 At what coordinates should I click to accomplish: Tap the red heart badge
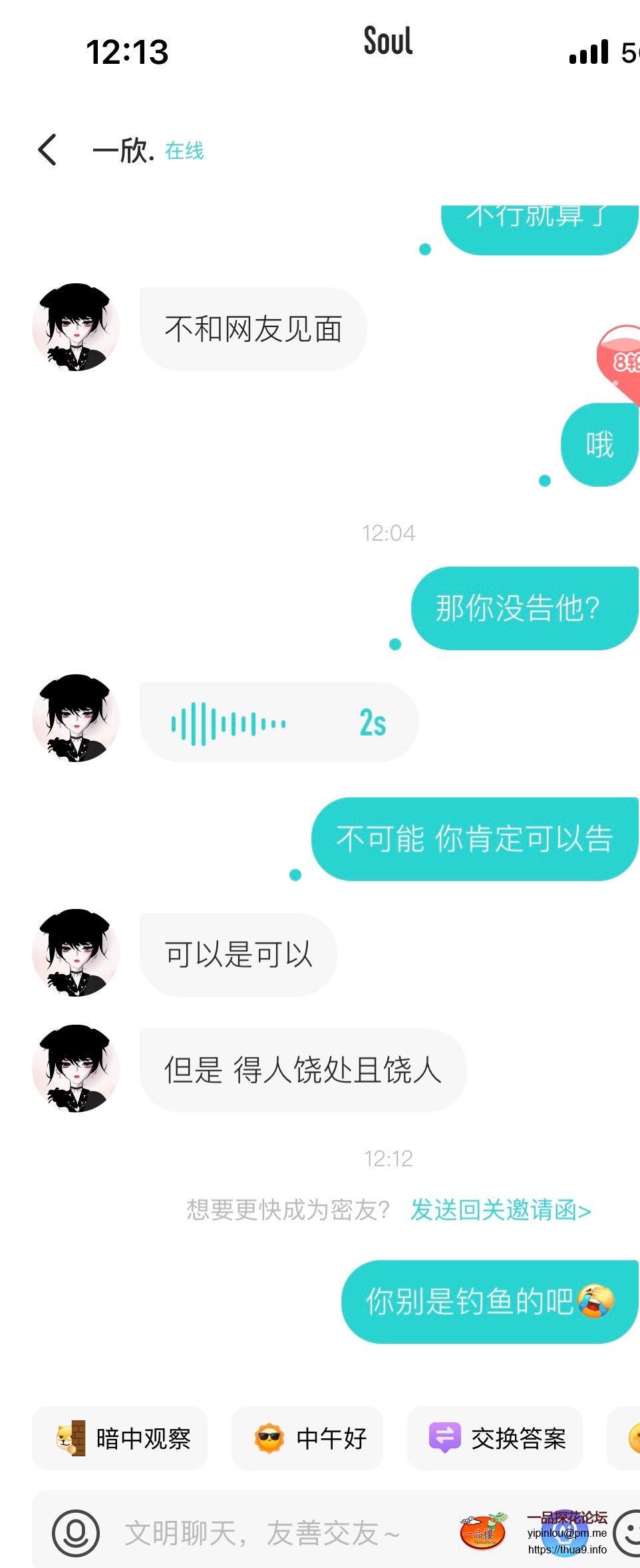point(622,362)
